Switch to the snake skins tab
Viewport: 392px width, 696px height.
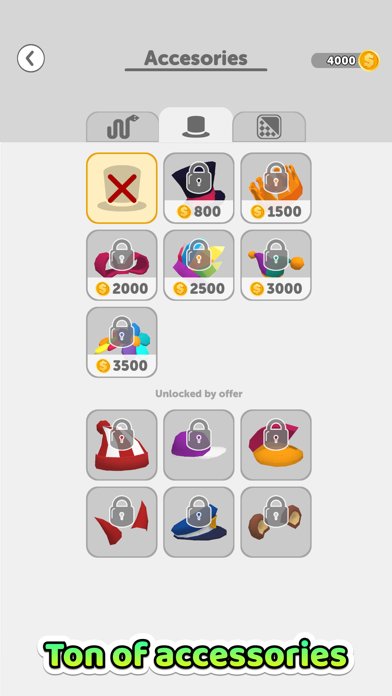123,127
